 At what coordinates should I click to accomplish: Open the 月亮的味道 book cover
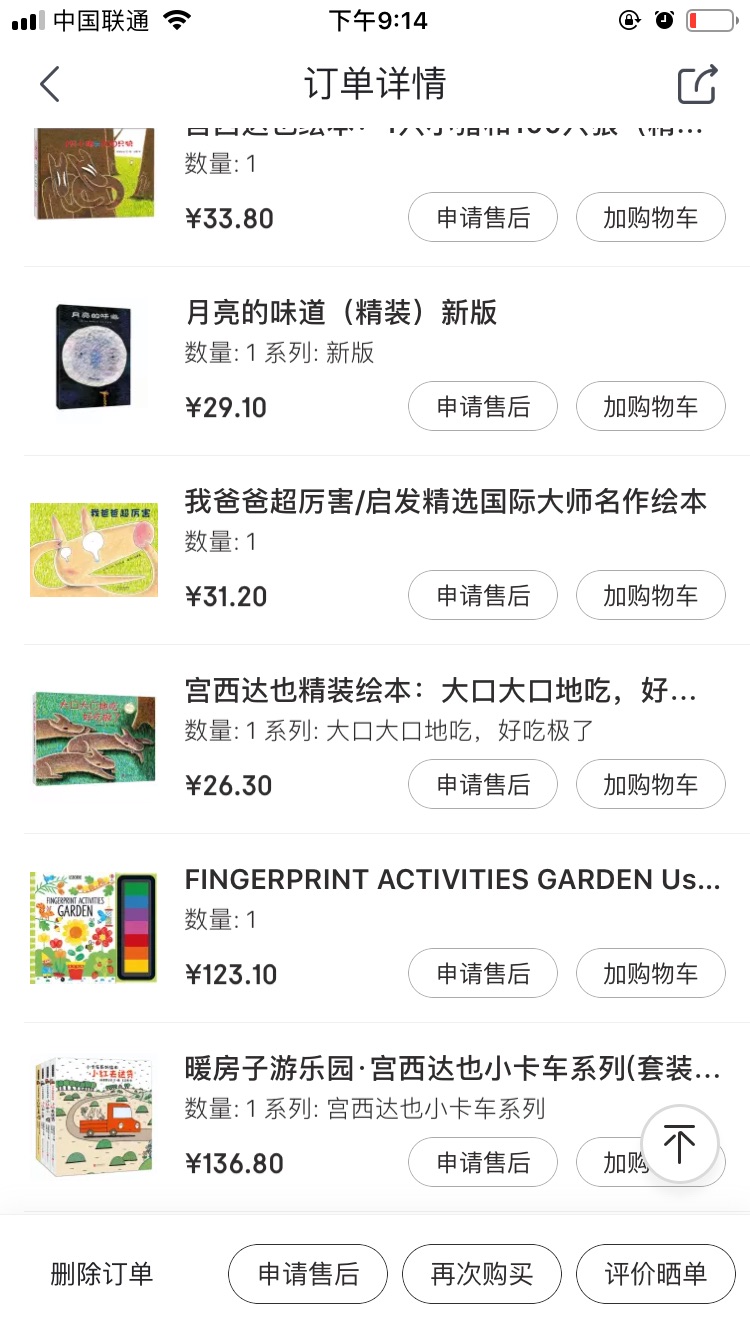94,357
